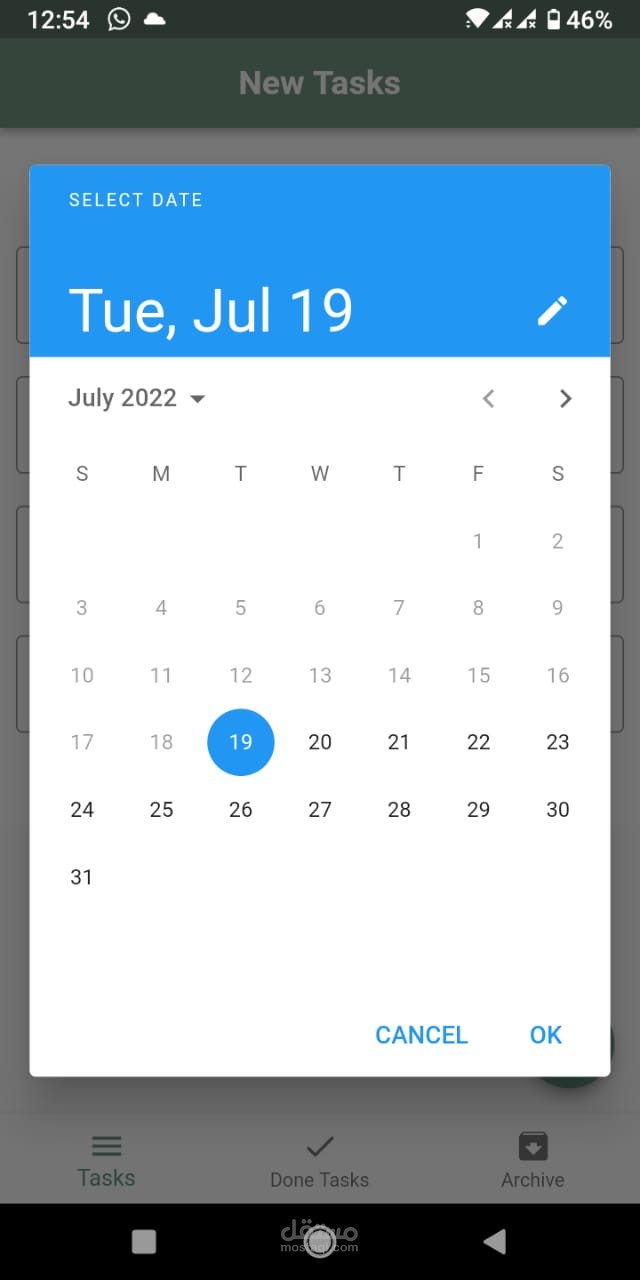640x1280 pixels.
Task: Confirm the date with OK
Action: (x=546, y=1035)
